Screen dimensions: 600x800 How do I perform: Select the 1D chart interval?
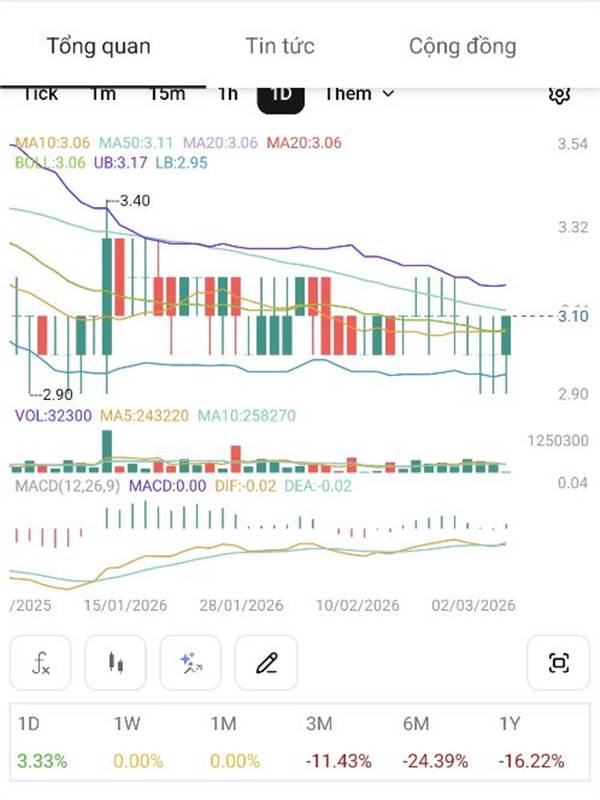point(281,95)
